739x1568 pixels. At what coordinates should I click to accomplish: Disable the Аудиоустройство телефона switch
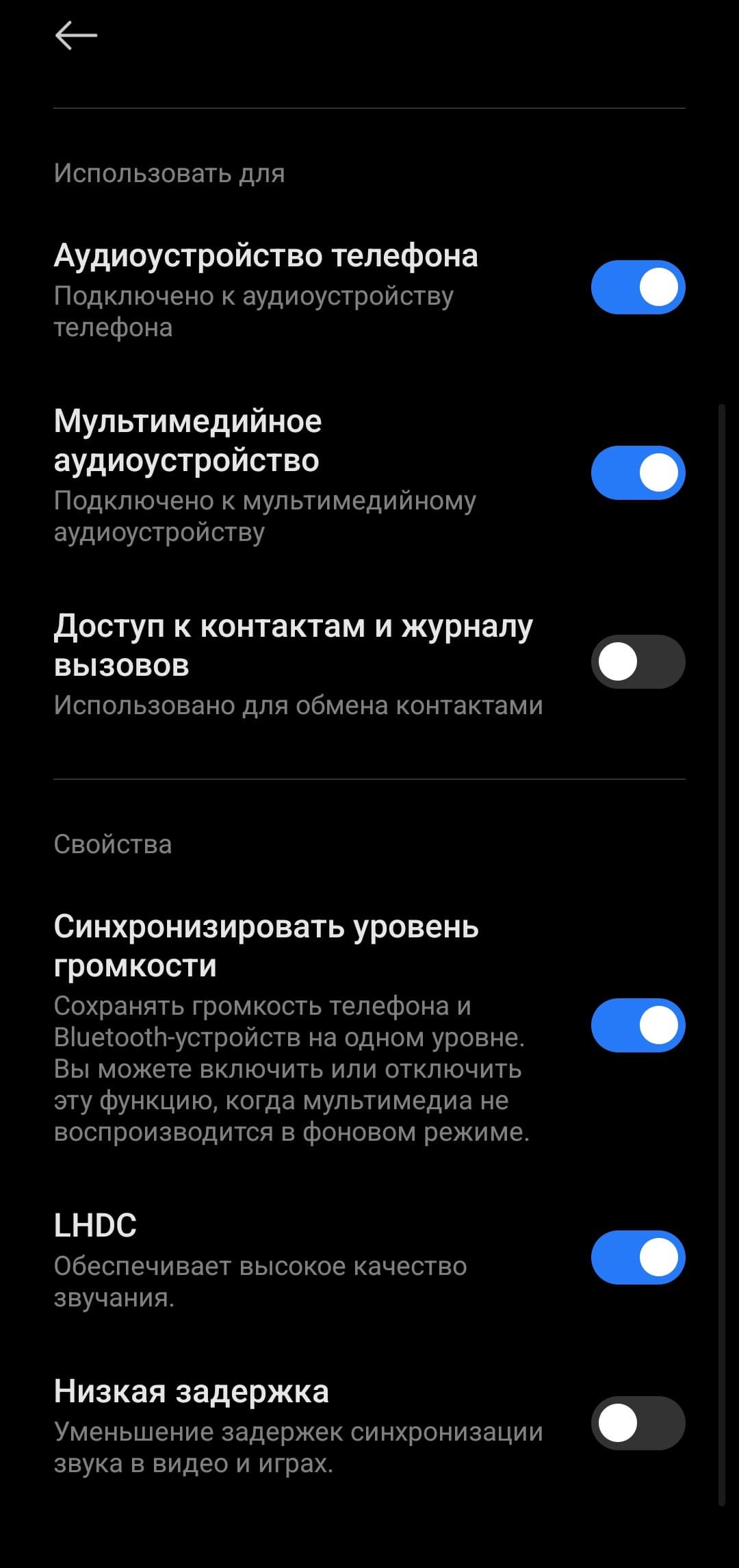(638, 287)
